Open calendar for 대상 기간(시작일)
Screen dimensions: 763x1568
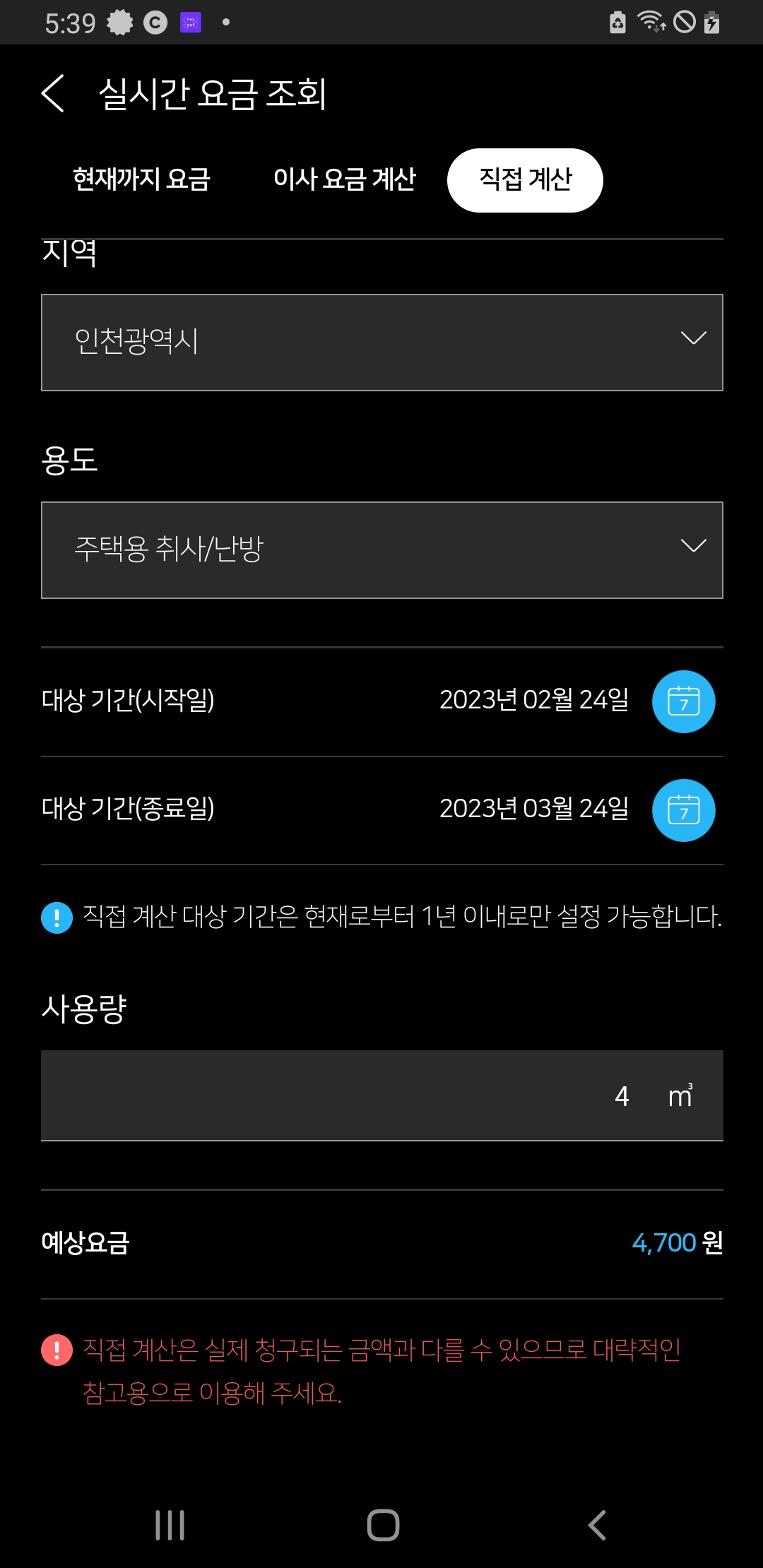(683, 701)
